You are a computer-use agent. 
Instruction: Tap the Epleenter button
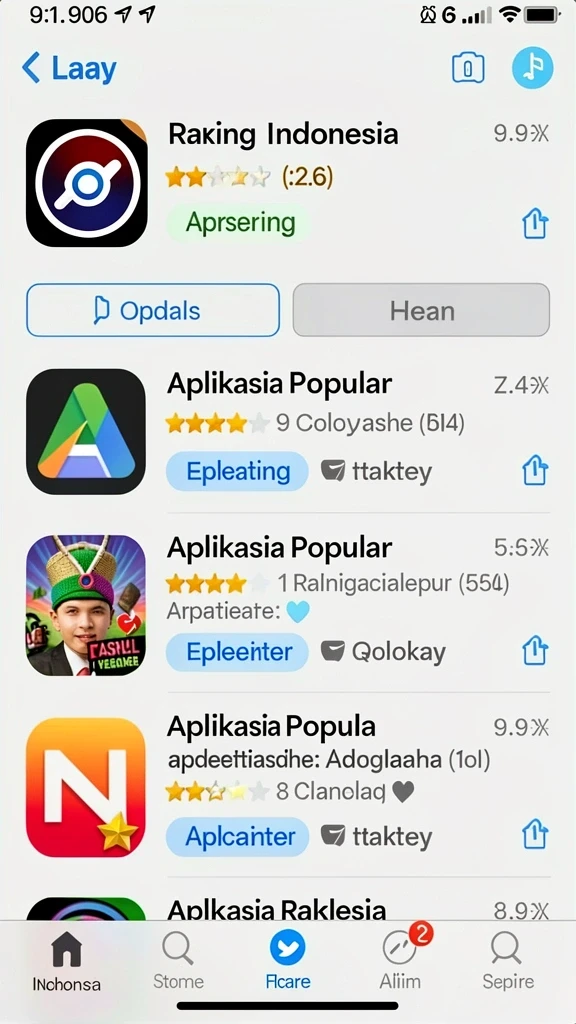238,652
